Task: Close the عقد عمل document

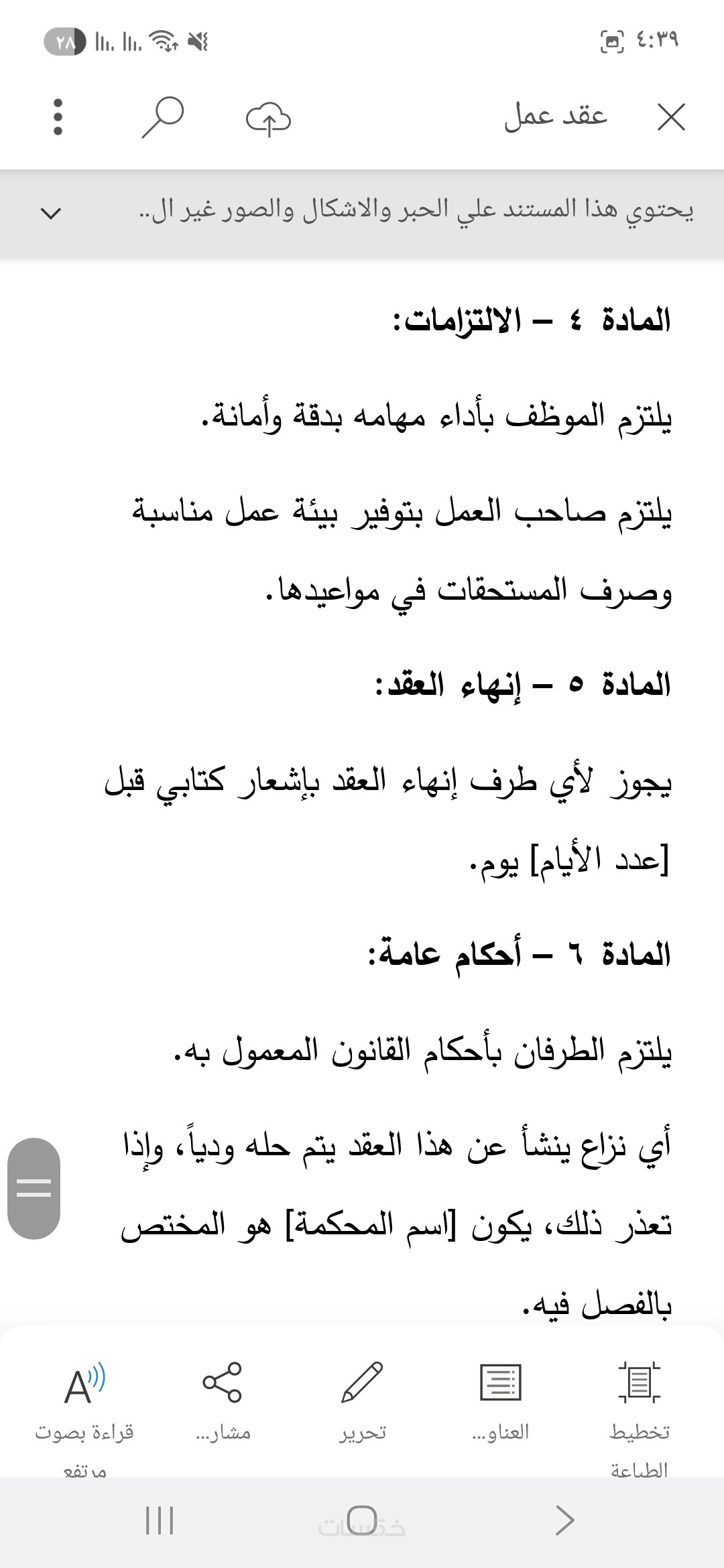Action: tap(671, 118)
